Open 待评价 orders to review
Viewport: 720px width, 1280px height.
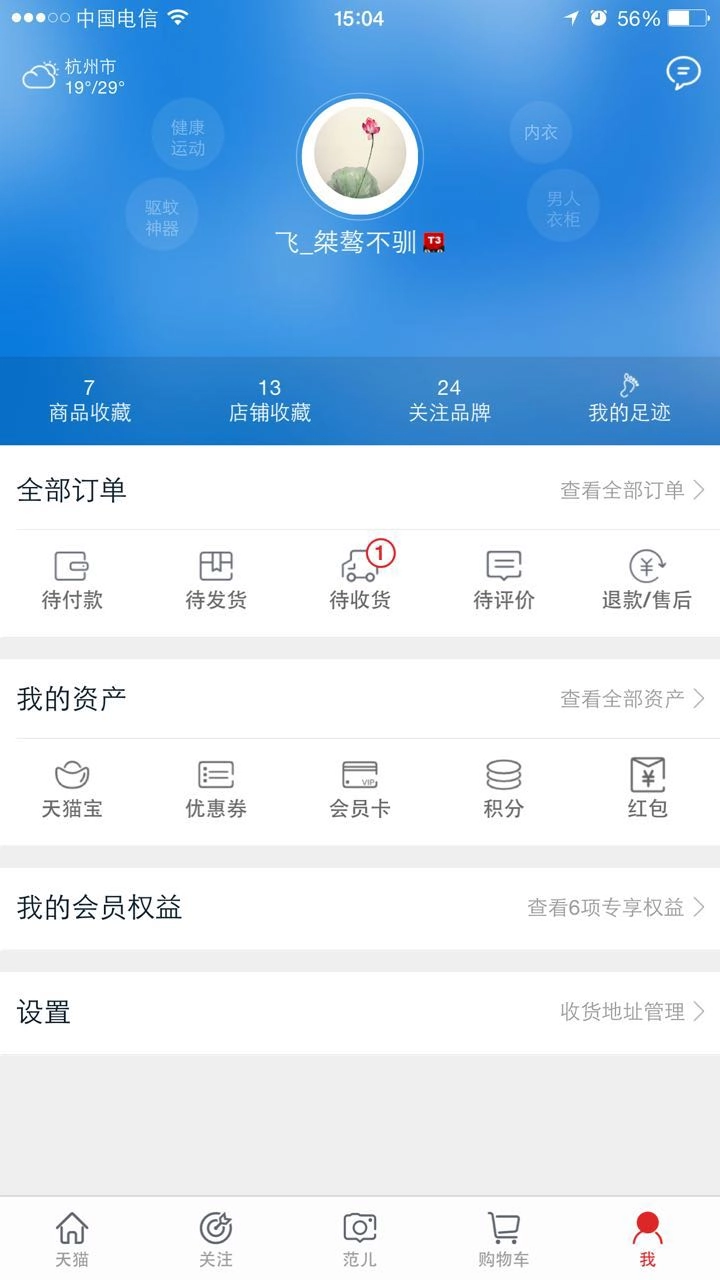(x=504, y=580)
